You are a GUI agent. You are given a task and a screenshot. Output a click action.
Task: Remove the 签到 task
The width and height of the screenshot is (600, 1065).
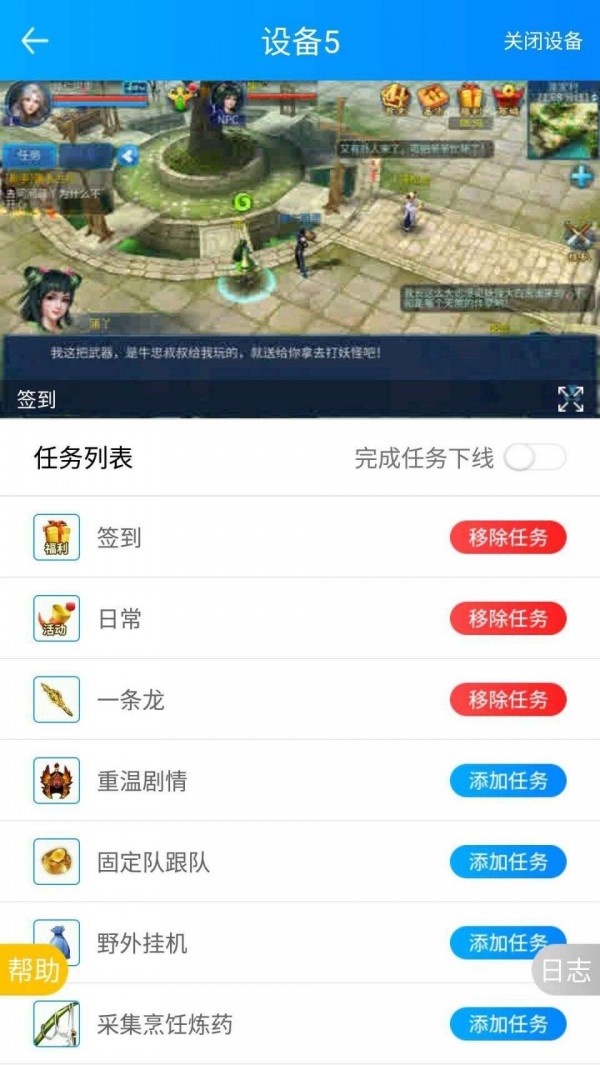point(508,537)
